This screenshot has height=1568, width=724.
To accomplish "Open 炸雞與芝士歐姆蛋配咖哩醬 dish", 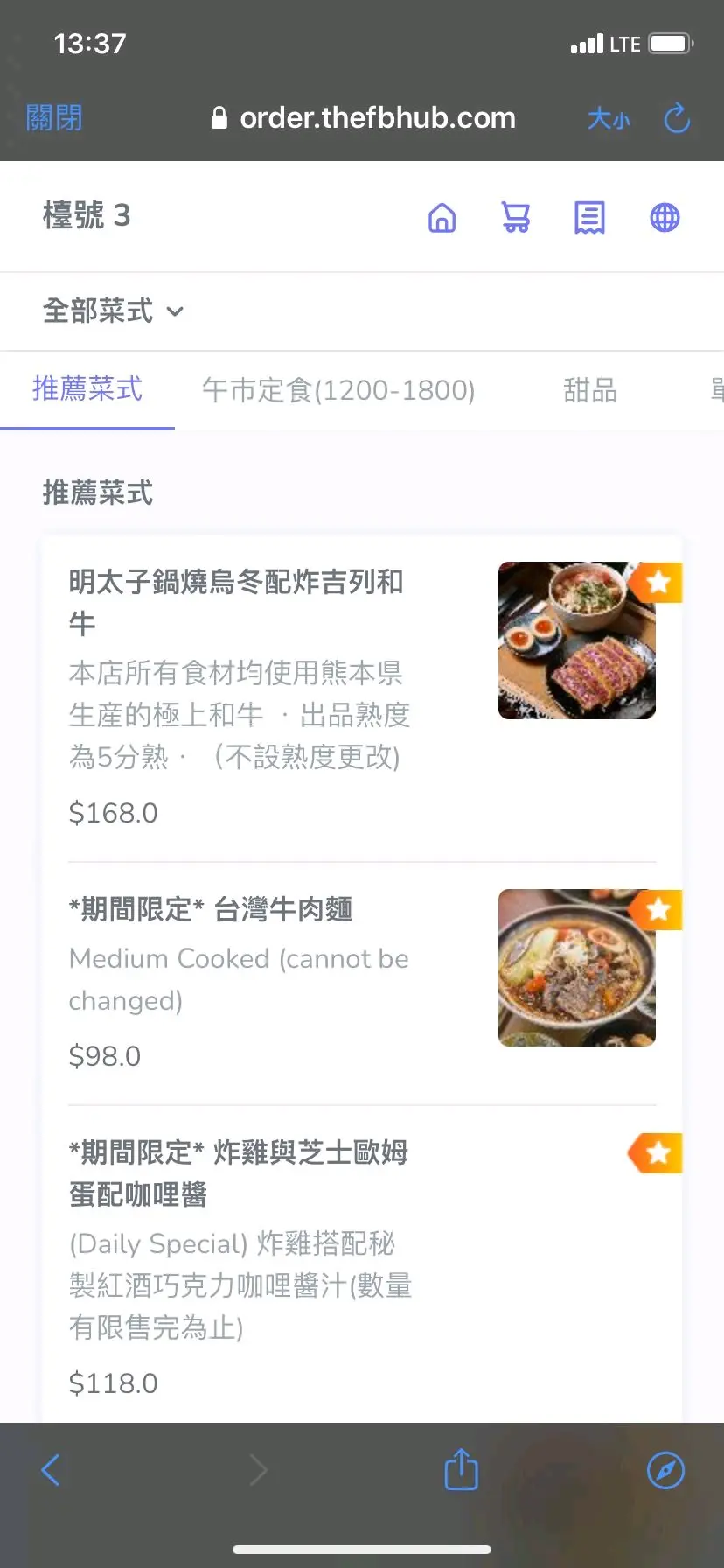I will pyautogui.click(x=238, y=1173).
